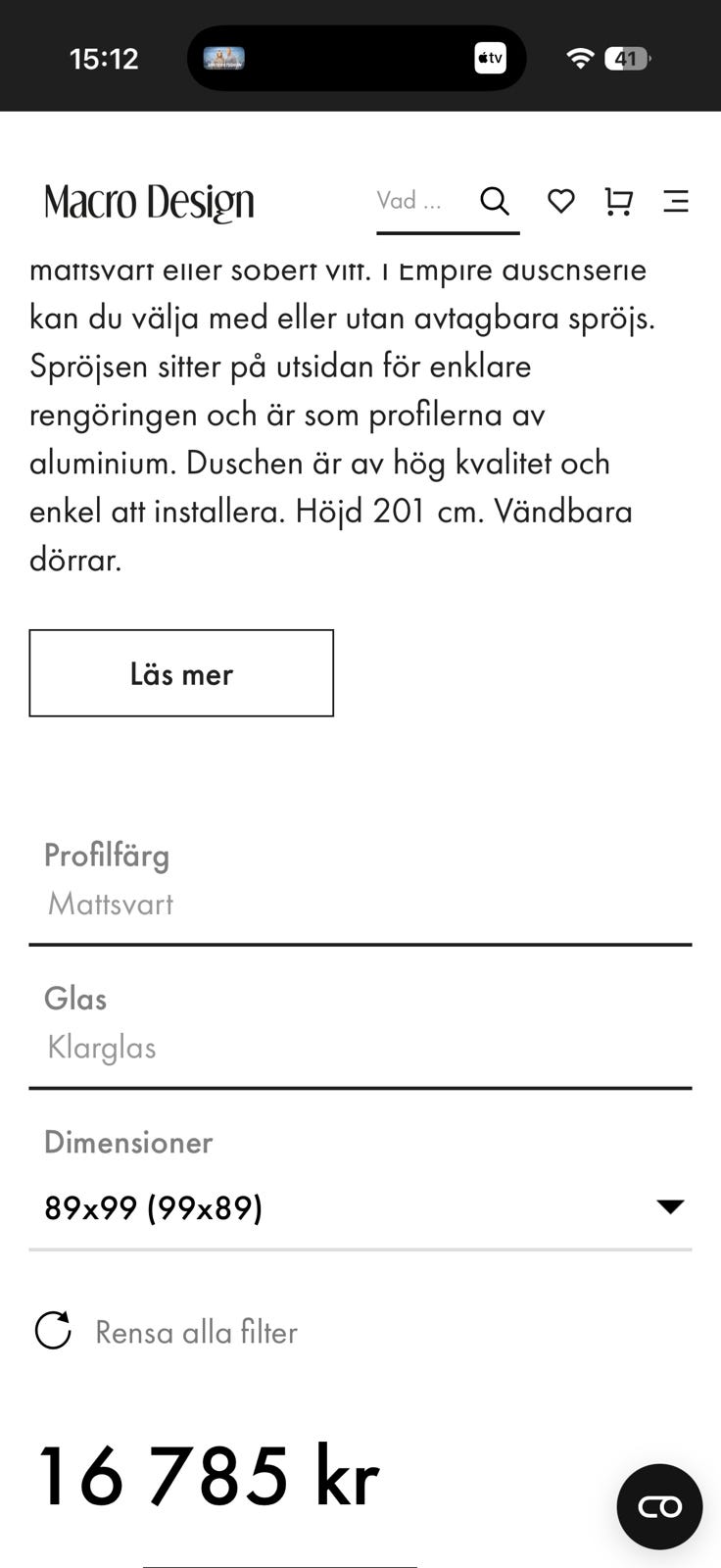Click the reset arrow icon beside Rensa alla filter
This screenshot has width=721, height=1568.
point(54,1331)
